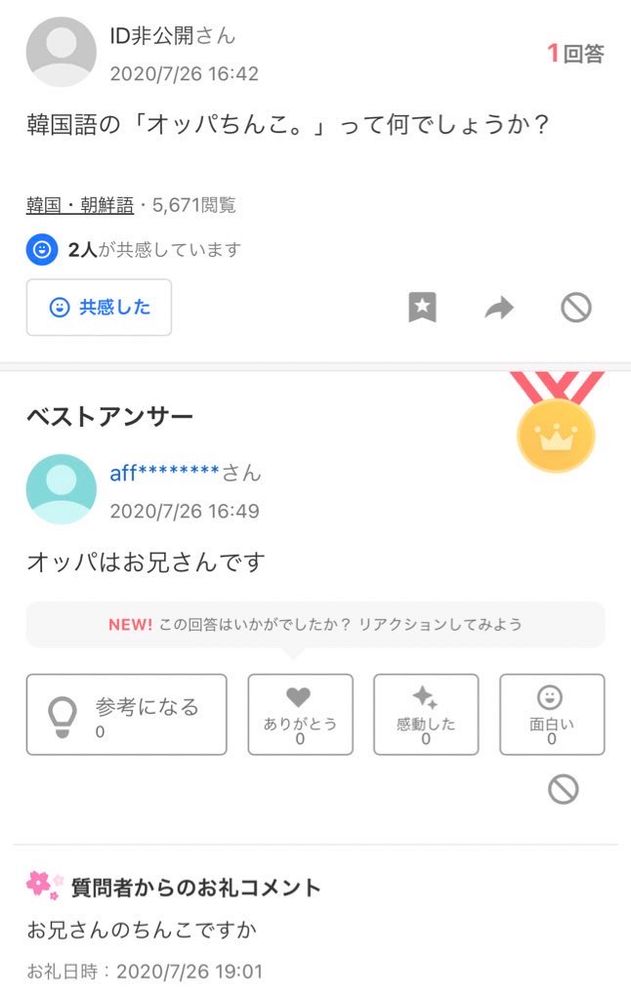React with 面白い
Viewport: 631px width, 1000px height.
pos(552,714)
